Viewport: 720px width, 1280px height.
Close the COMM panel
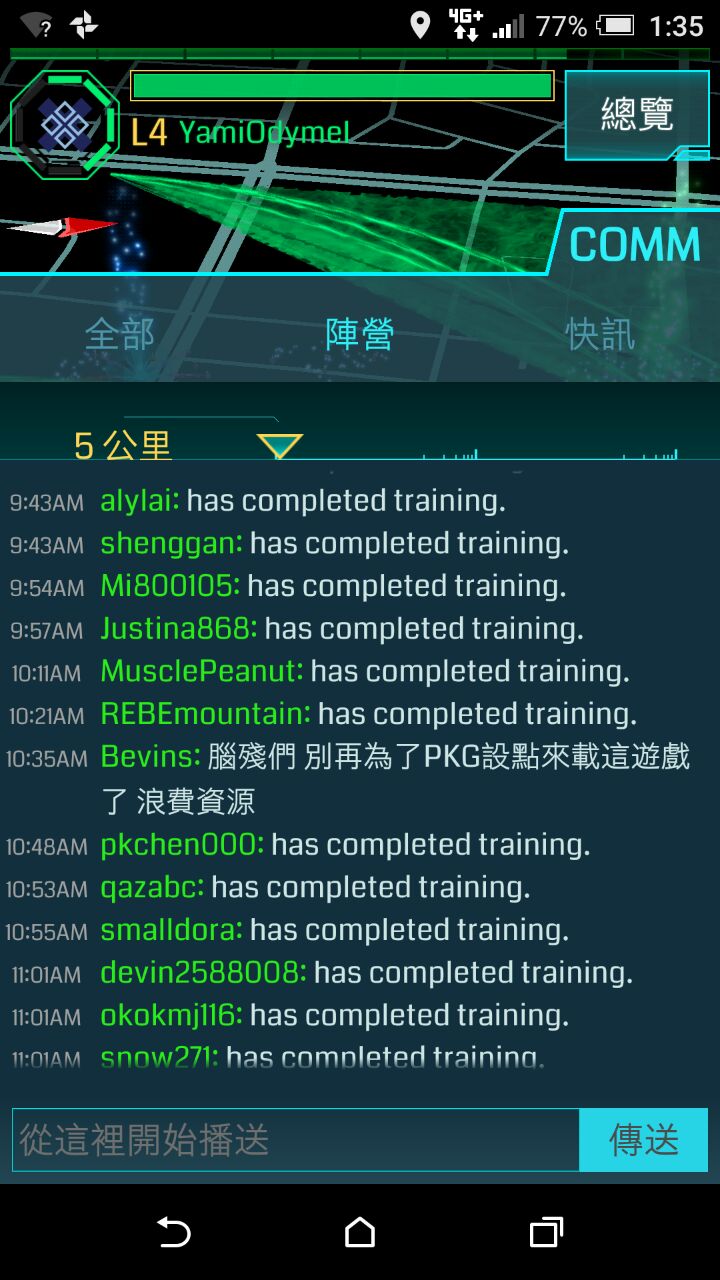click(635, 245)
